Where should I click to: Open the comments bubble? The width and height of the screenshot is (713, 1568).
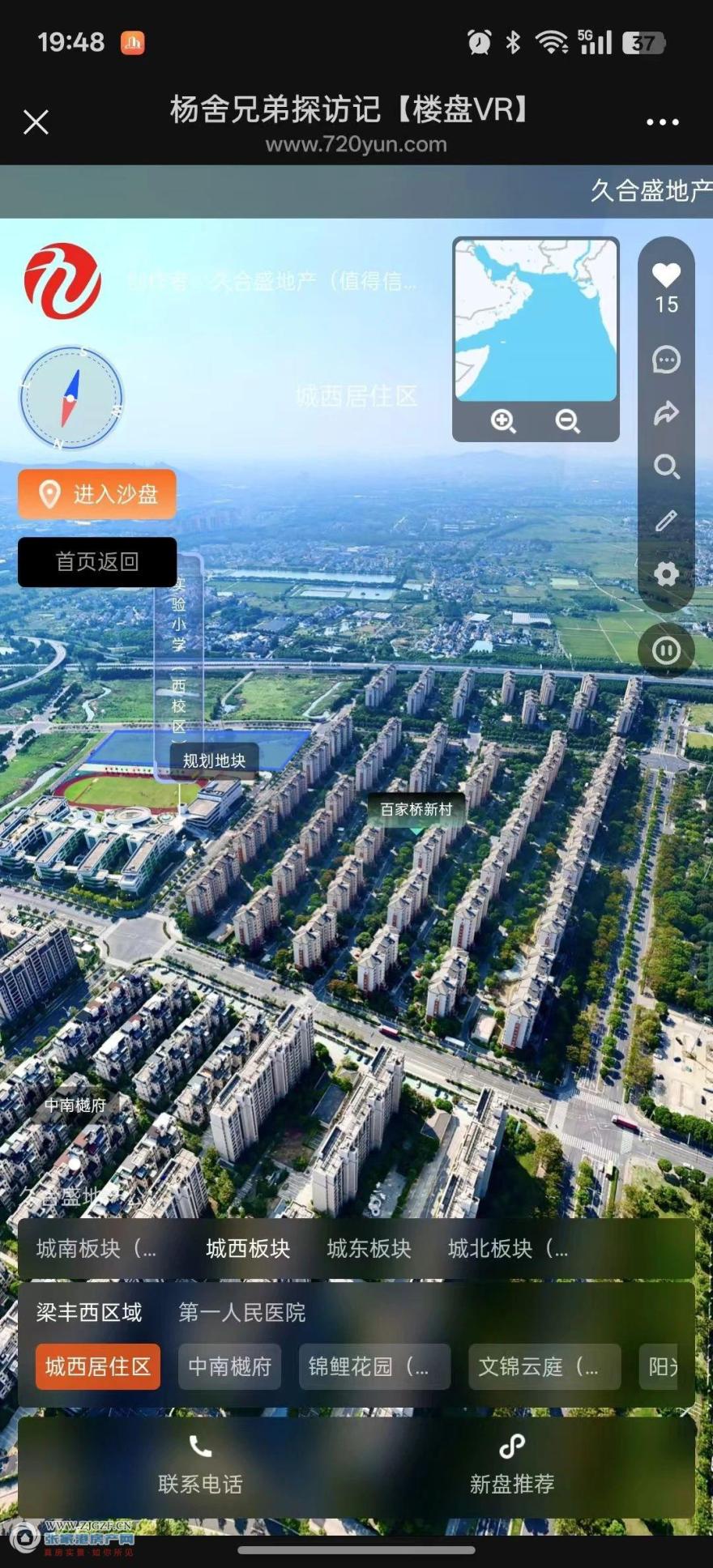pyautogui.click(x=666, y=360)
